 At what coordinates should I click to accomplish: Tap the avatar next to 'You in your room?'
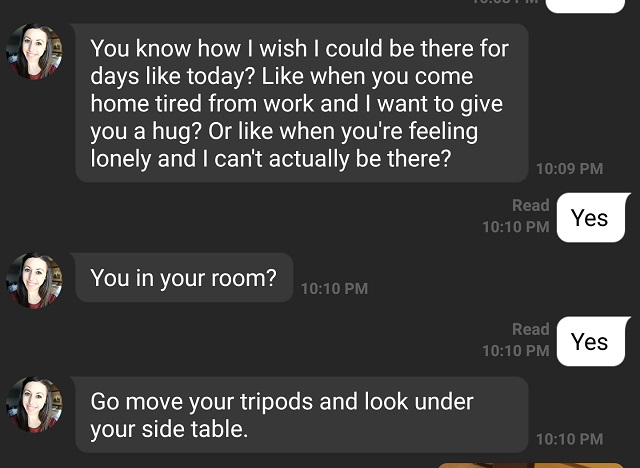tap(34, 280)
